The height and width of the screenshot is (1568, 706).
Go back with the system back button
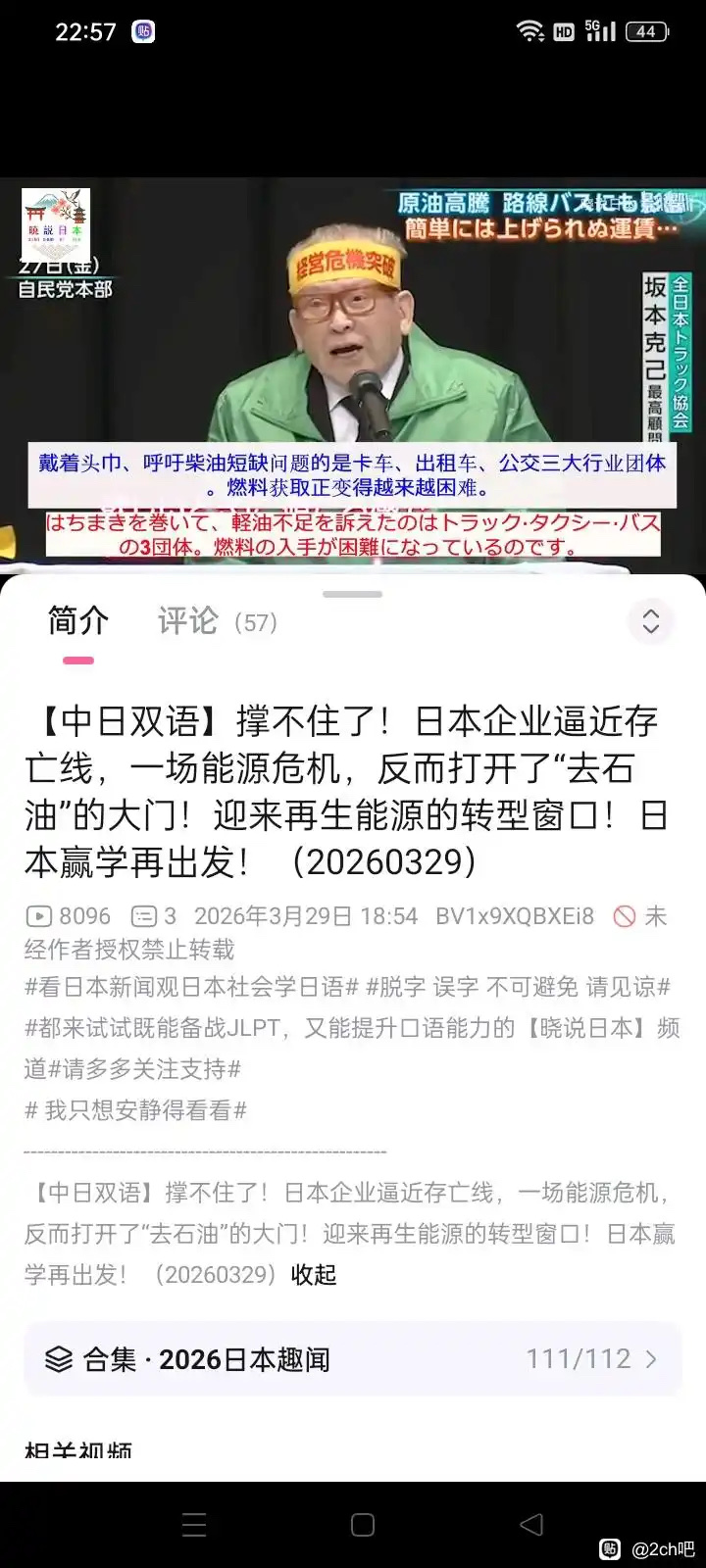tap(531, 1524)
